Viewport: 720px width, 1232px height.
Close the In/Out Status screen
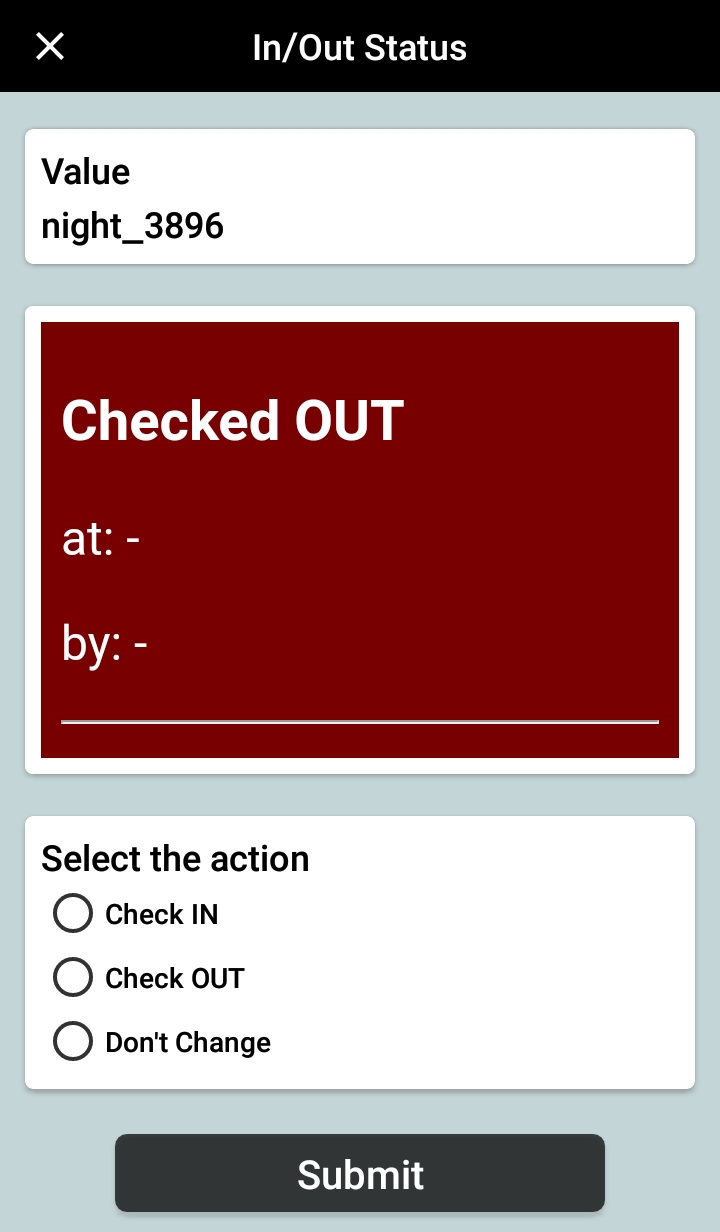(x=50, y=46)
